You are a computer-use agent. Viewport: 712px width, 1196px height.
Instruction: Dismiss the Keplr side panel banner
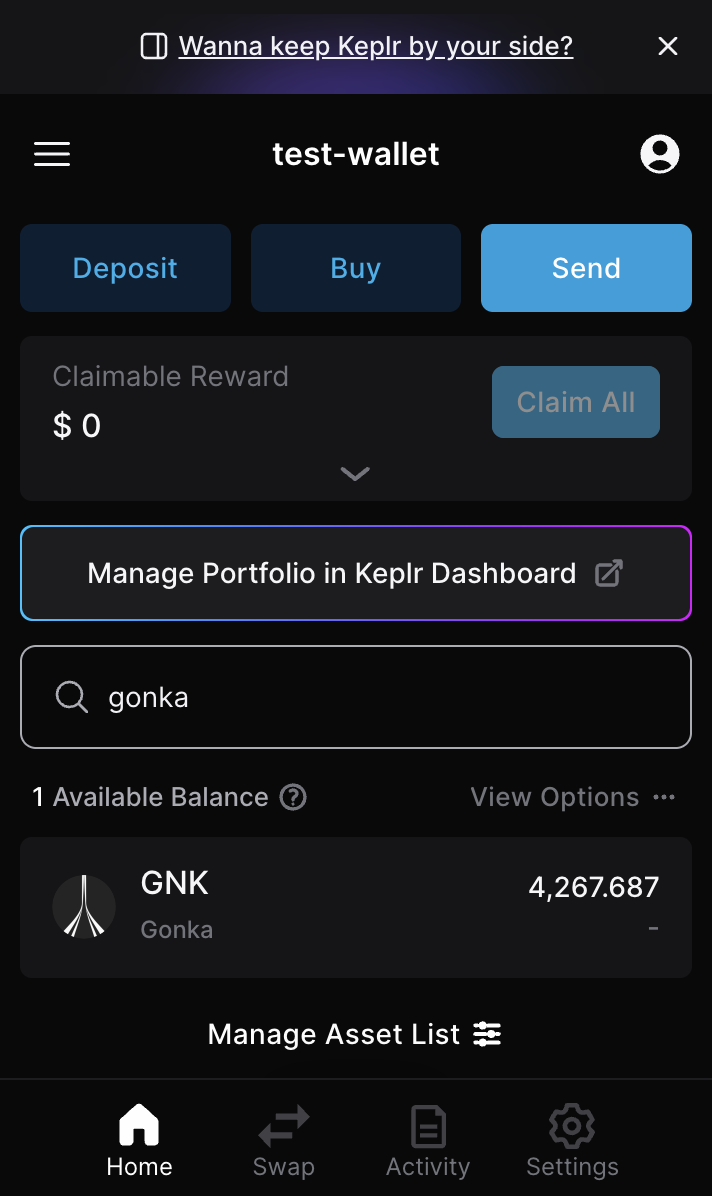tap(667, 46)
